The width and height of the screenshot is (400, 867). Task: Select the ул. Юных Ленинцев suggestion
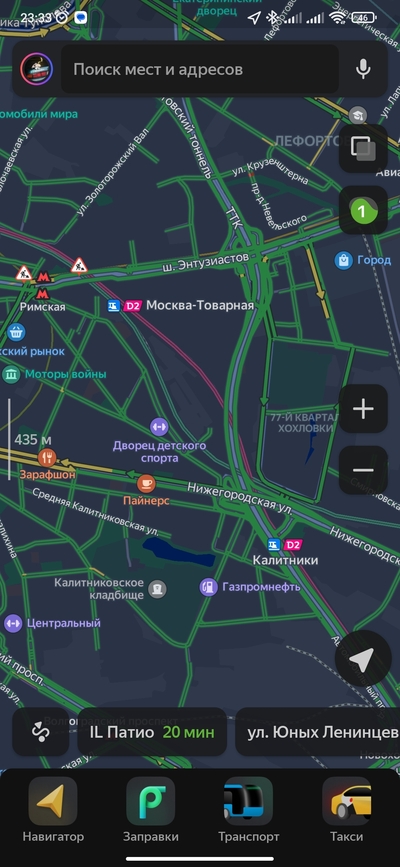[318, 732]
